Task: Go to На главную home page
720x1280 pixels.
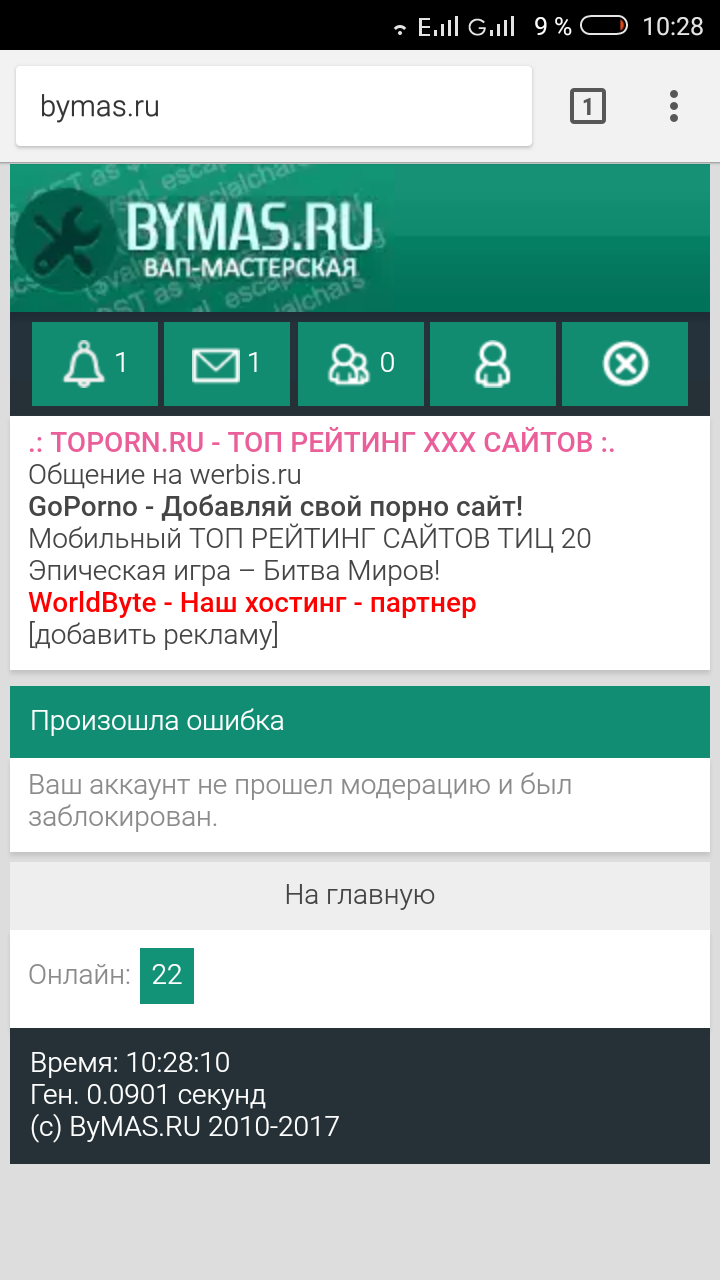Action: click(360, 895)
